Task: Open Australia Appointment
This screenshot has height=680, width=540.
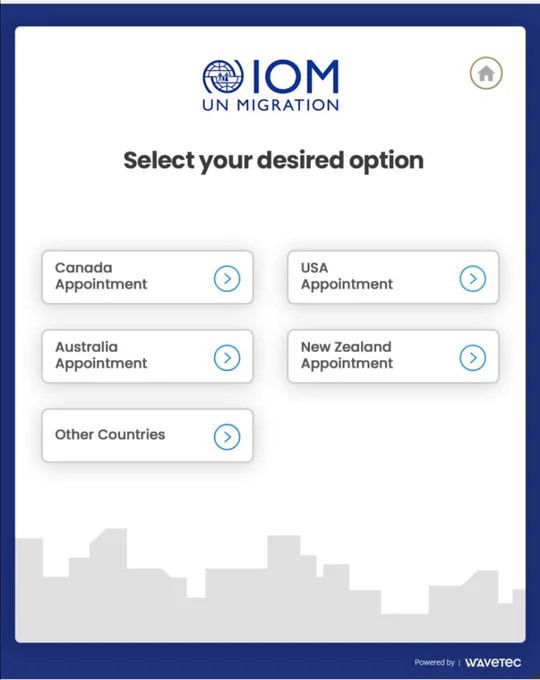Action: click(147, 356)
